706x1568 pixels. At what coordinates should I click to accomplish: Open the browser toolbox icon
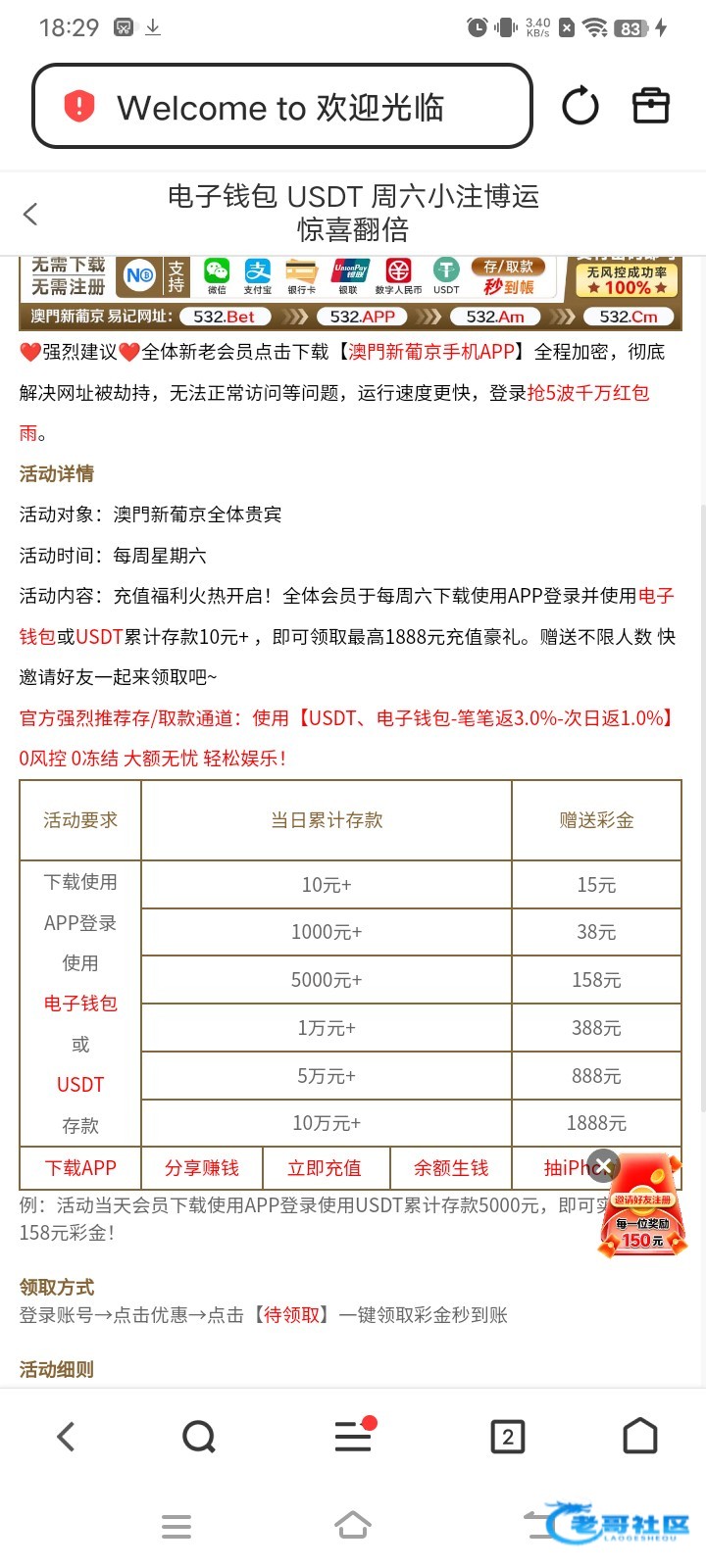(x=650, y=106)
